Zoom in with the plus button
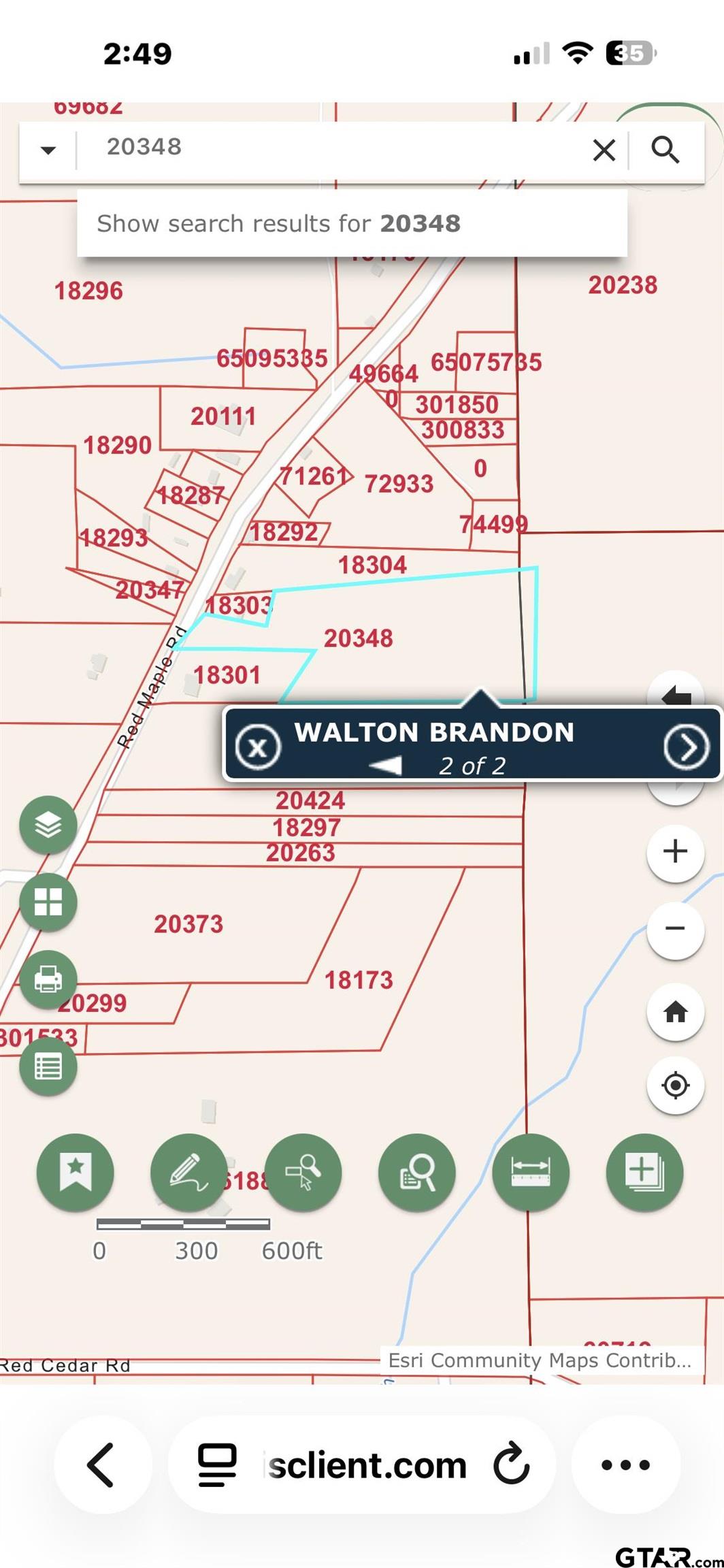Viewport: 724px width, 1568px height. [675, 851]
